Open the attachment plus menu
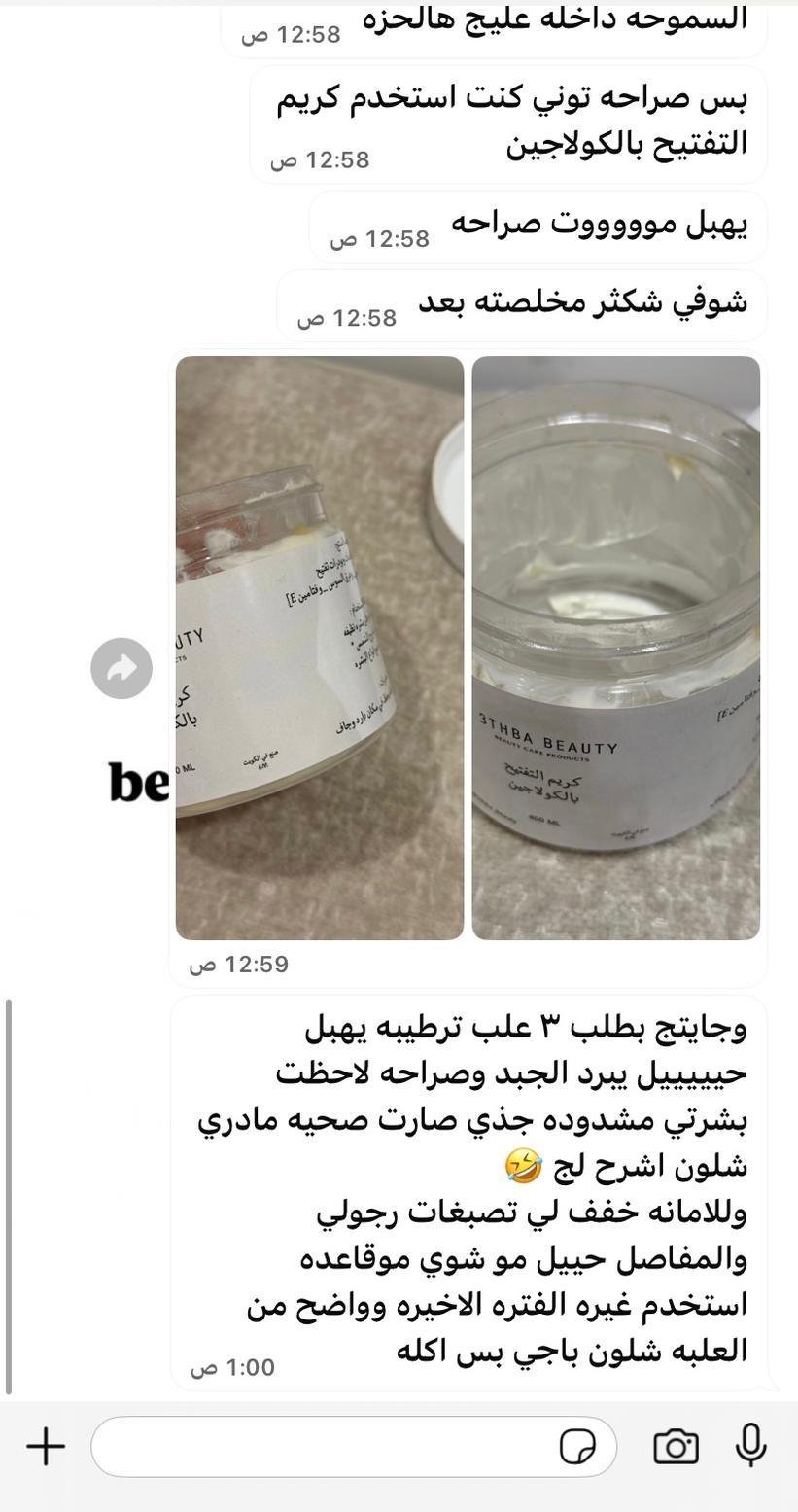The height and width of the screenshot is (1512, 798). coord(46,1446)
